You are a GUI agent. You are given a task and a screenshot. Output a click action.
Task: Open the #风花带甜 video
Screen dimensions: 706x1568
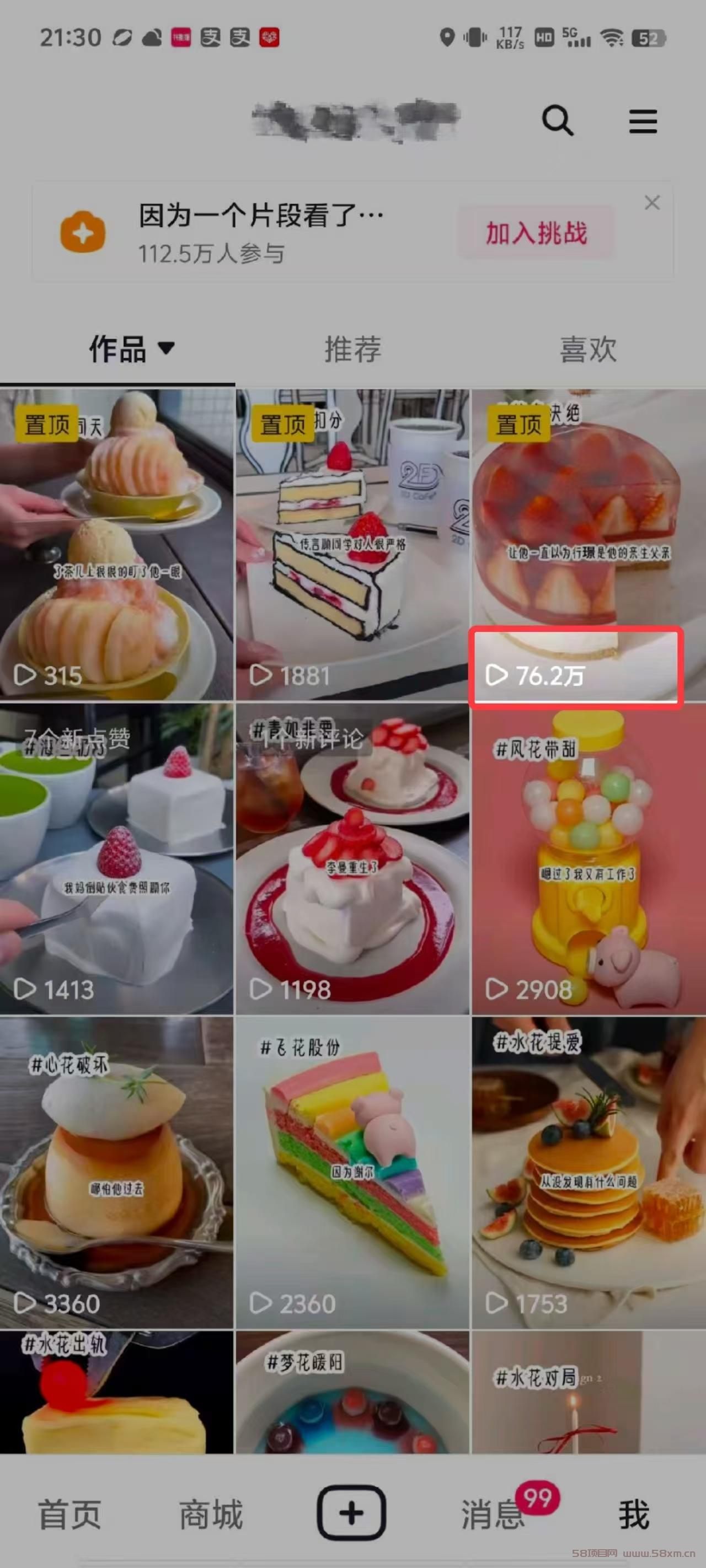(x=589, y=859)
